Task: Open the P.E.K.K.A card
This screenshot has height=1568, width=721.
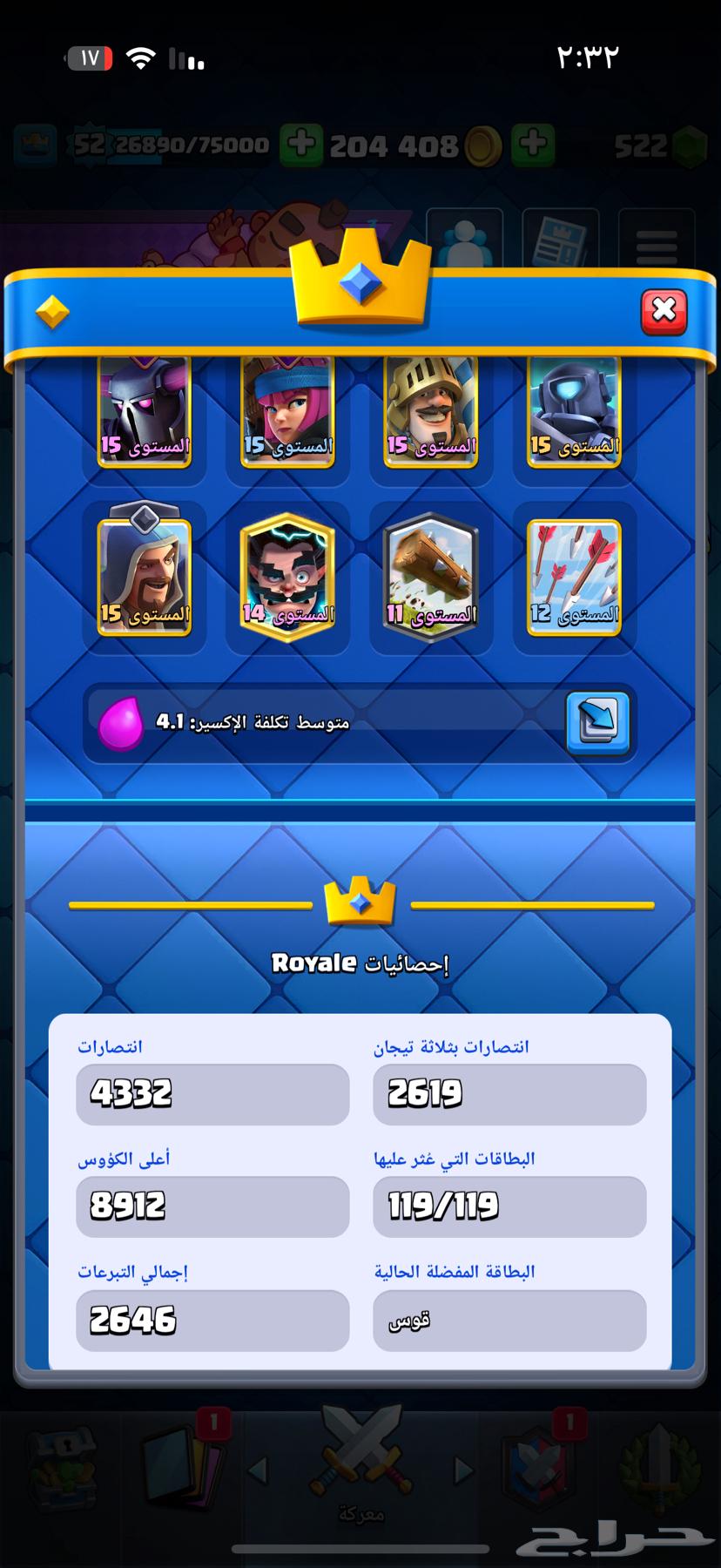Action: tap(145, 411)
